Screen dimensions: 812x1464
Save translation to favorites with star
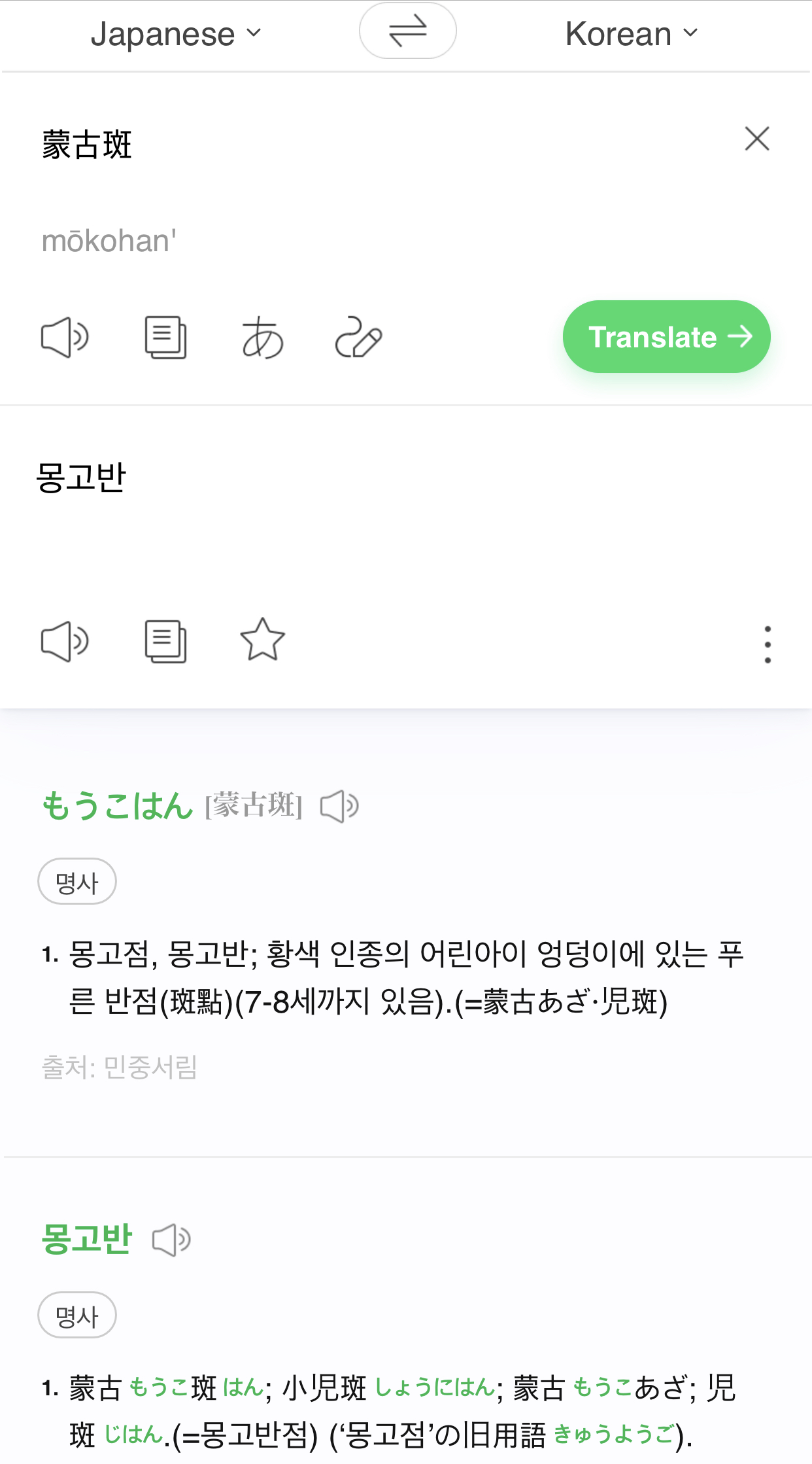click(262, 640)
